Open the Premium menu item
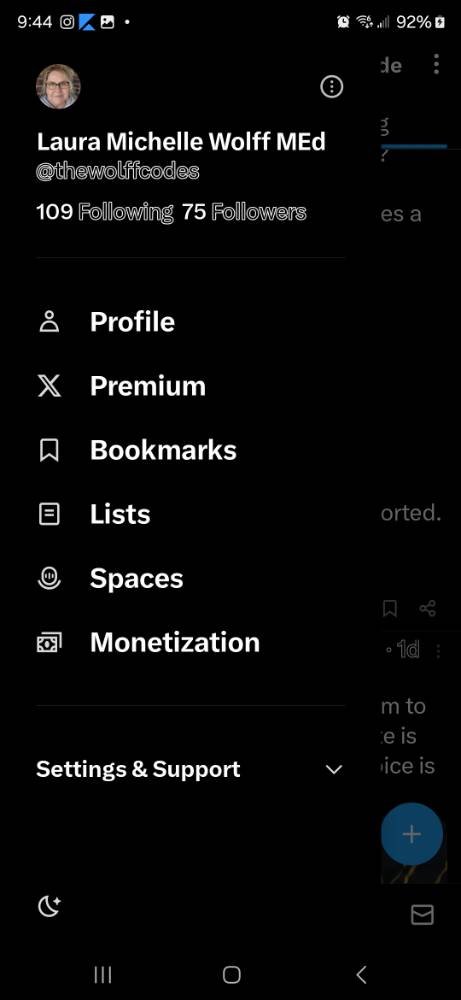 coord(190,386)
